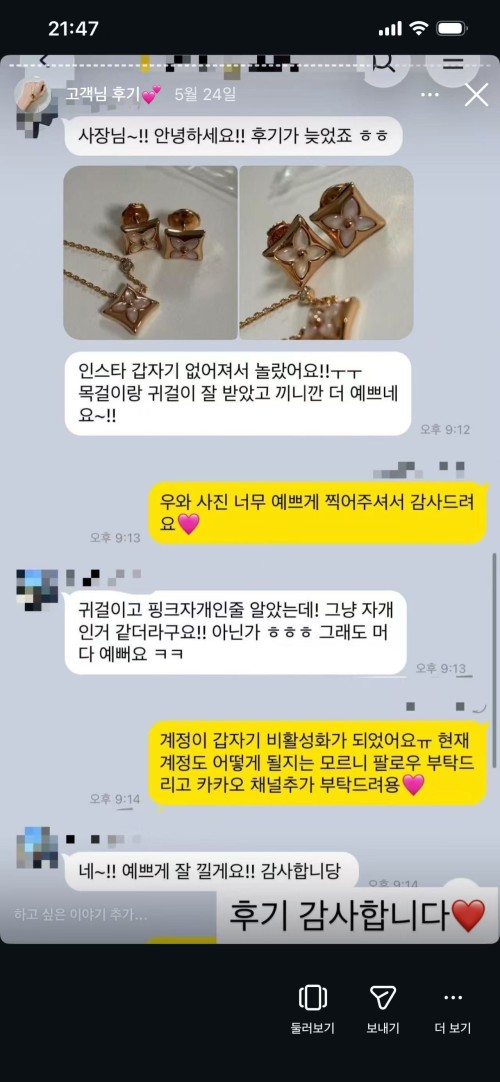
Task: Tap 둘러보기 at the bottom
Action: point(312,1009)
